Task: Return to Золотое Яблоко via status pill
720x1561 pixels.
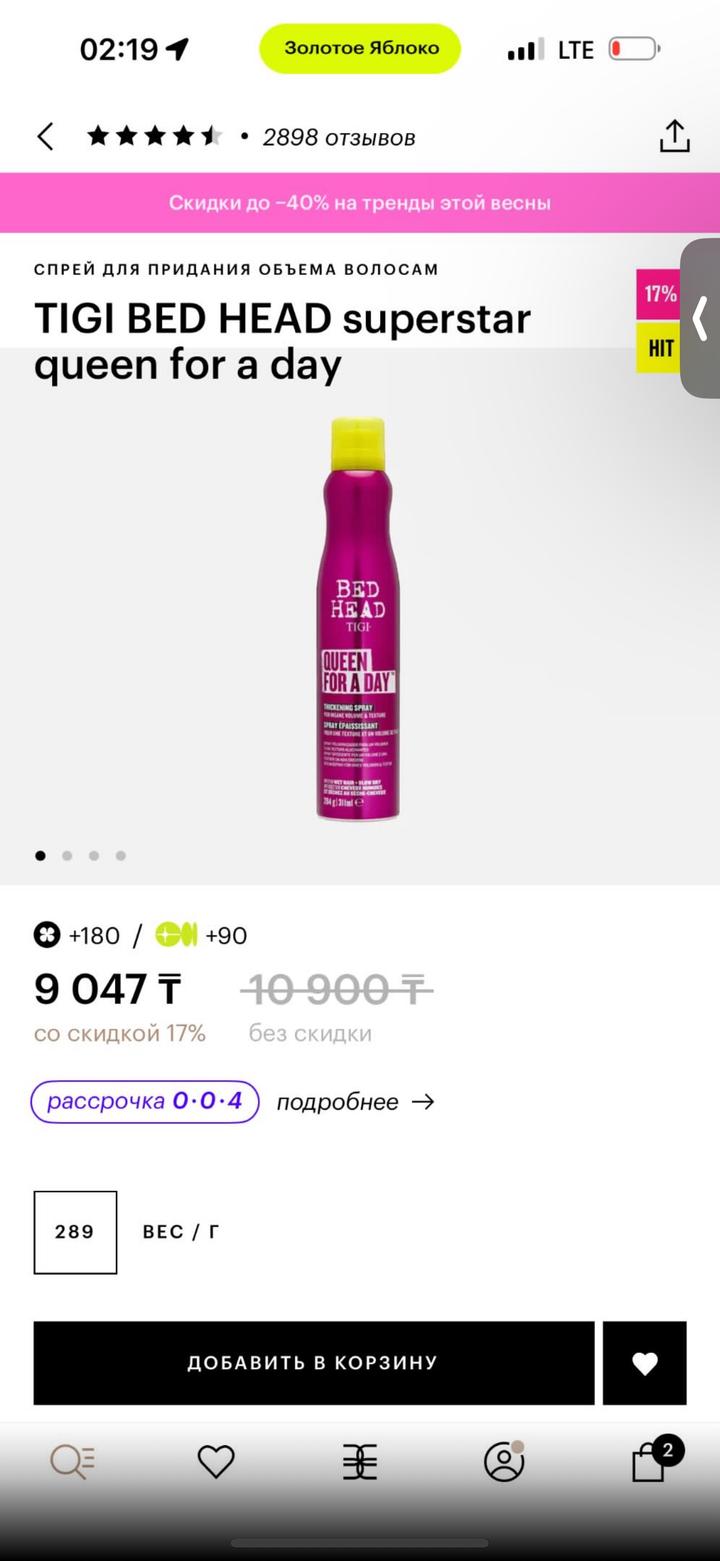Action: 360,48
